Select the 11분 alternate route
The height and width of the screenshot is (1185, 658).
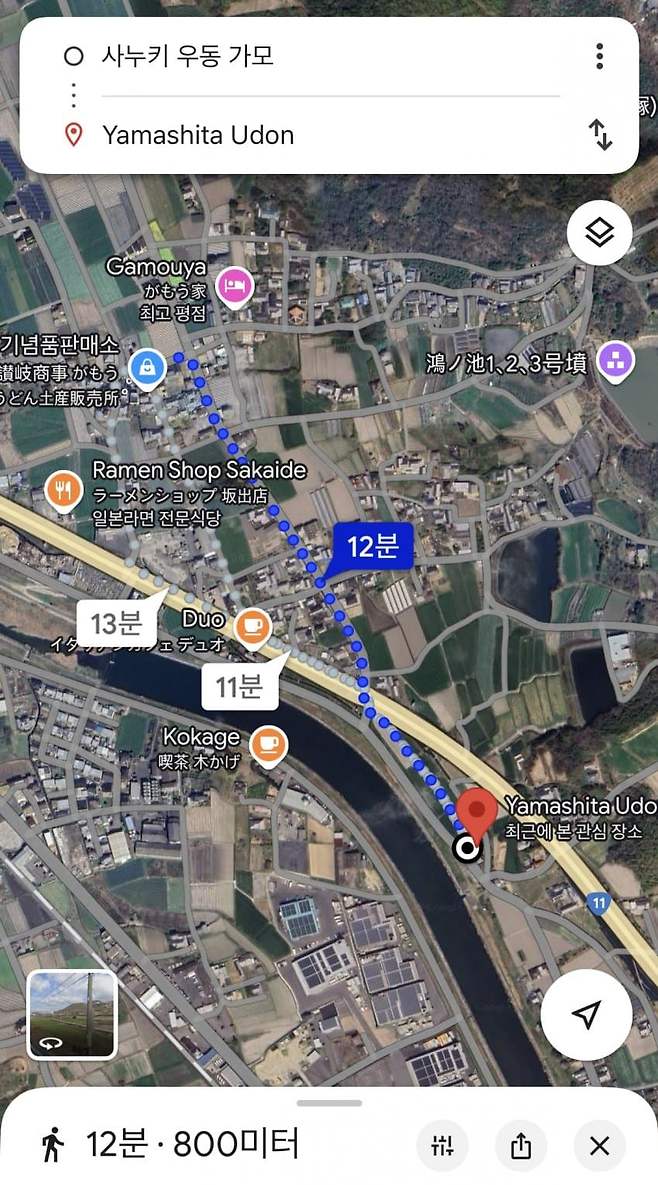[239, 685]
